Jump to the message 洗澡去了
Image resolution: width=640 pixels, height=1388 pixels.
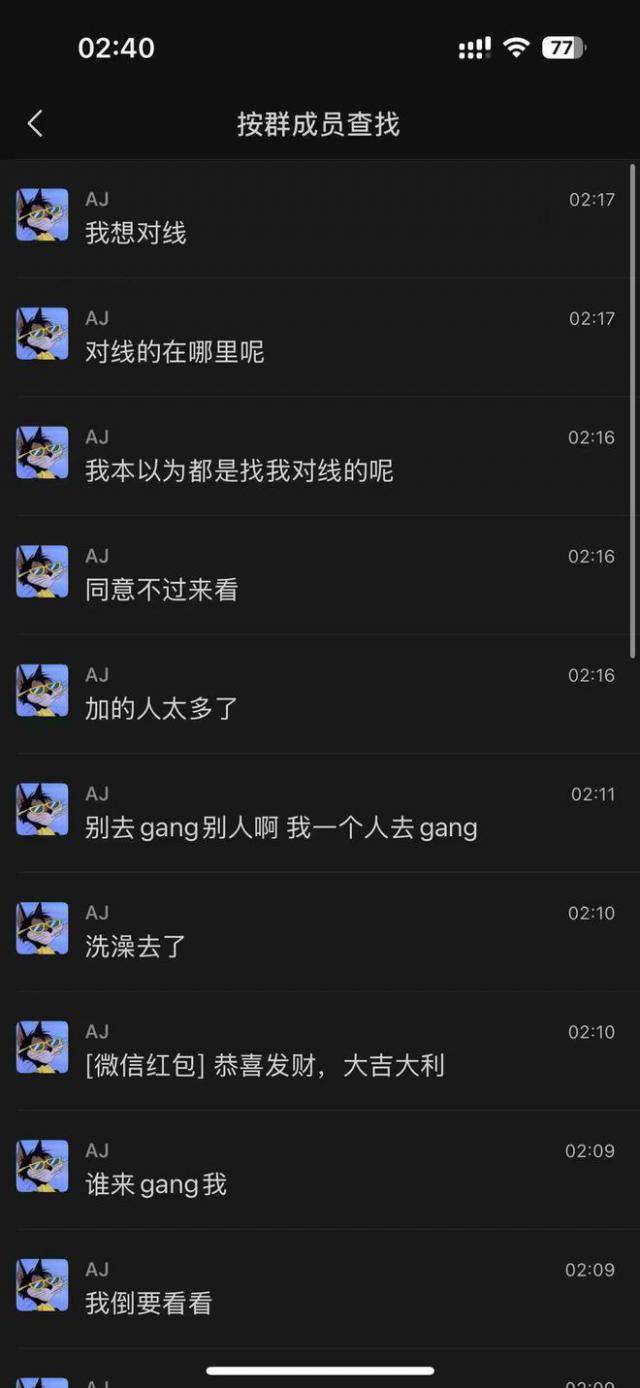pos(136,947)
